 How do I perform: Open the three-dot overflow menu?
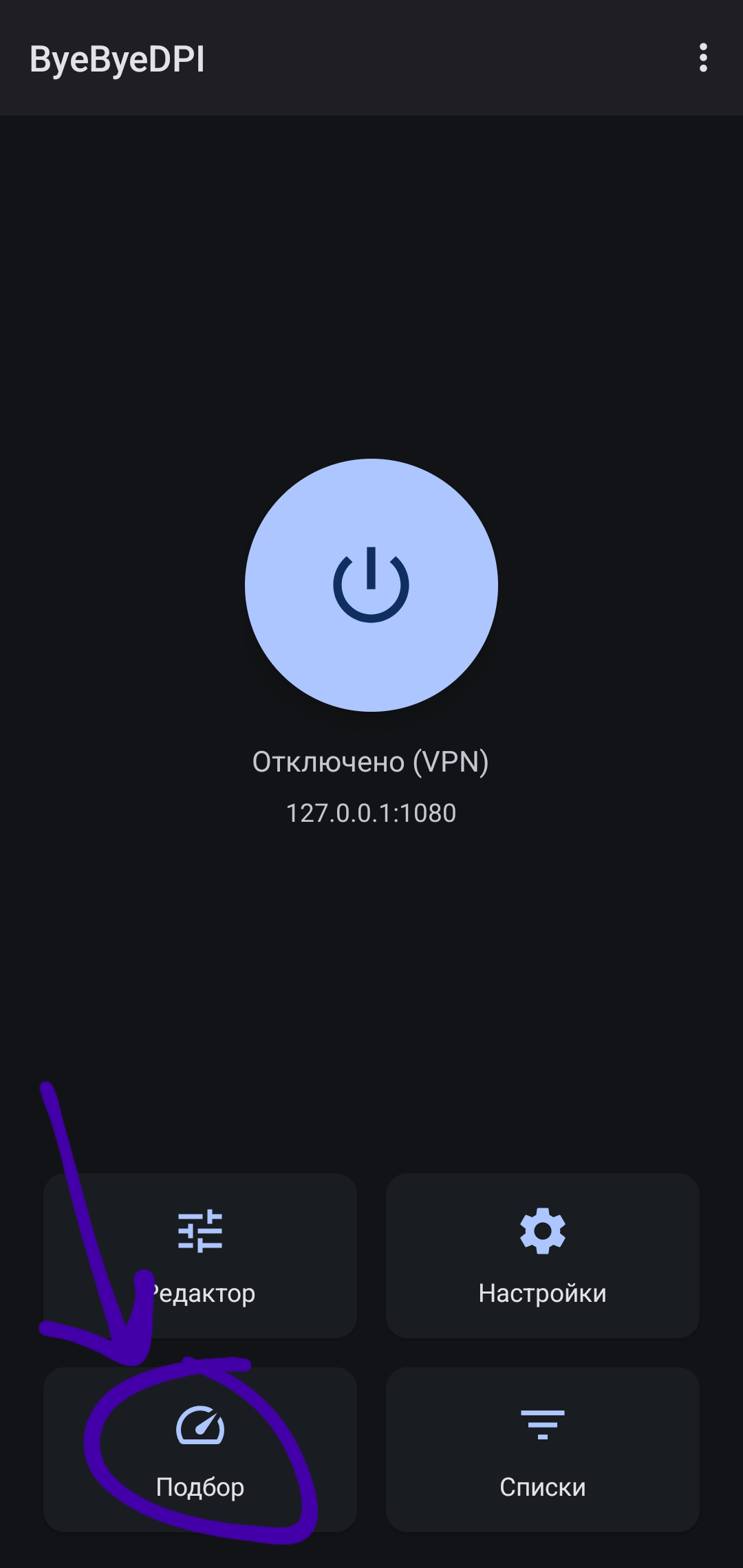702,58
